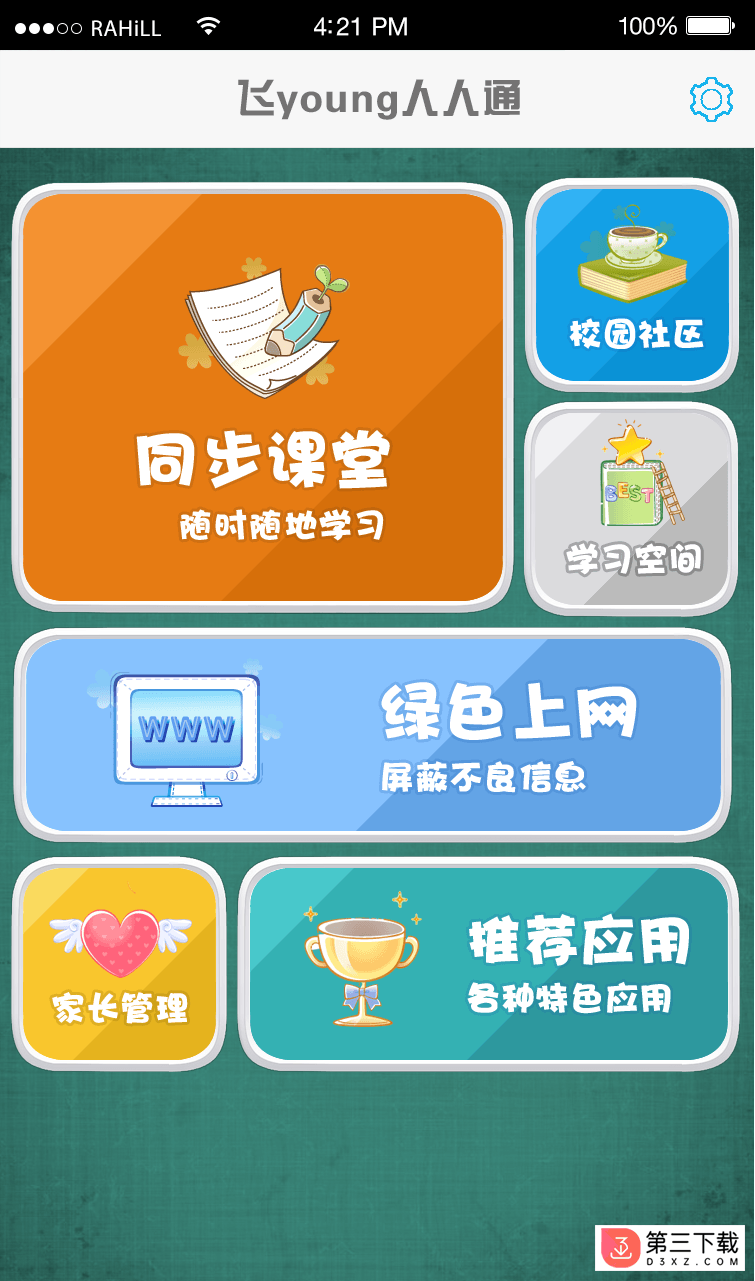Go to the 学习空间 tile
755x1281 pixels.
(632, 509)
